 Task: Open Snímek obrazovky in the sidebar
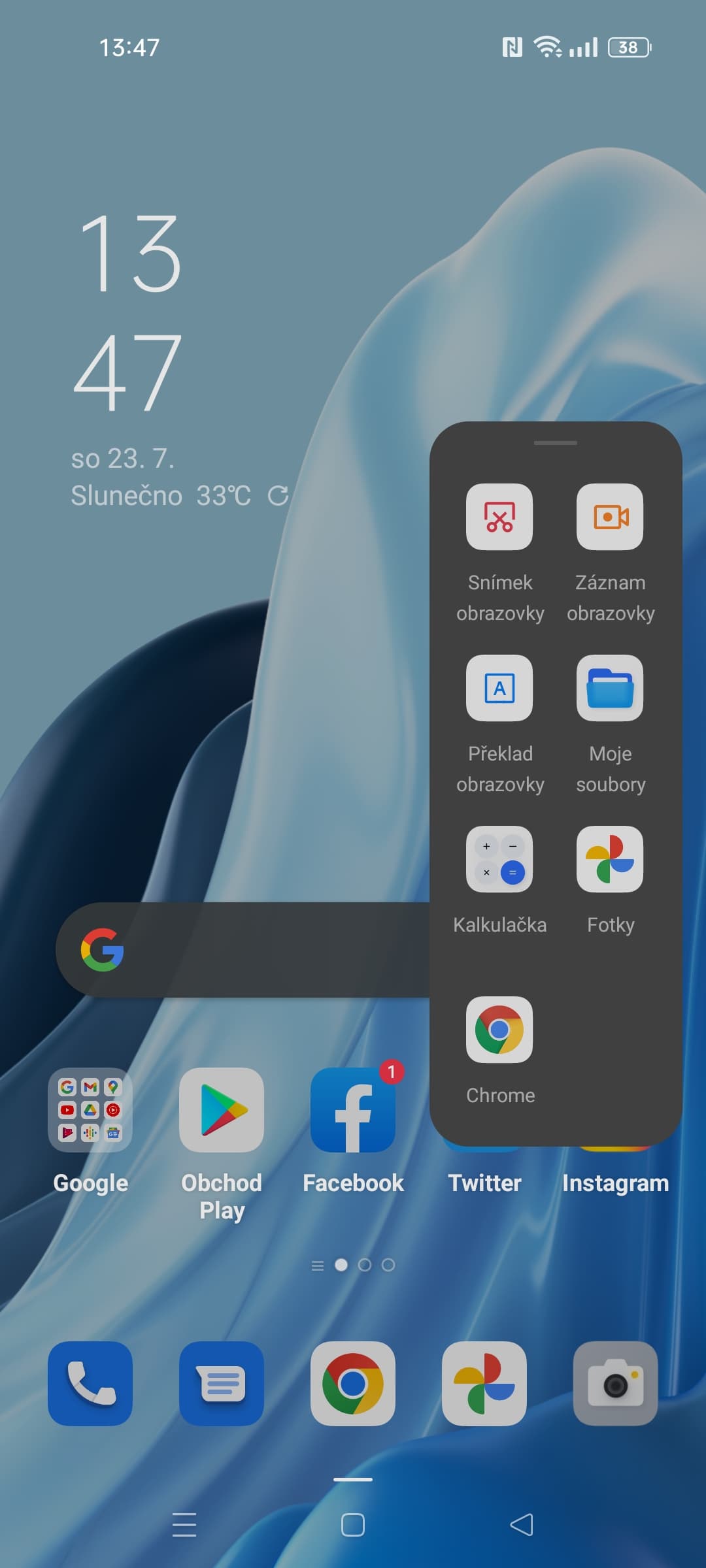pyautogui.click(x=499, y=517)
